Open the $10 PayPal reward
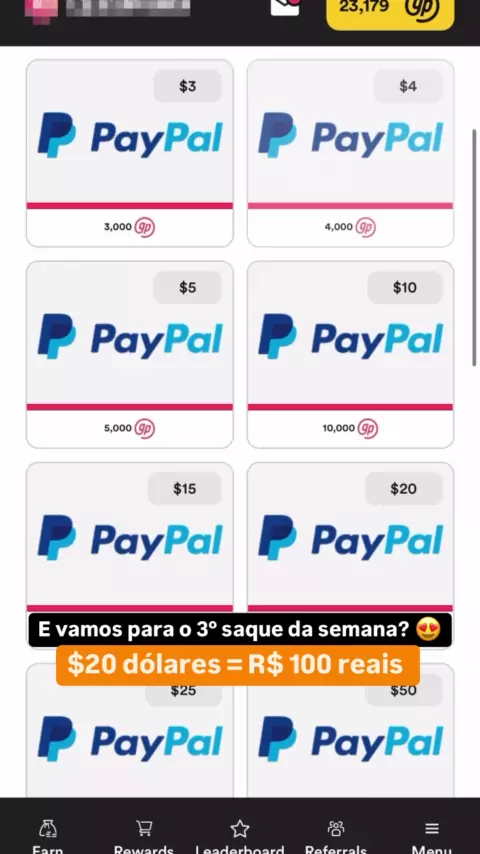 point(350,355)
